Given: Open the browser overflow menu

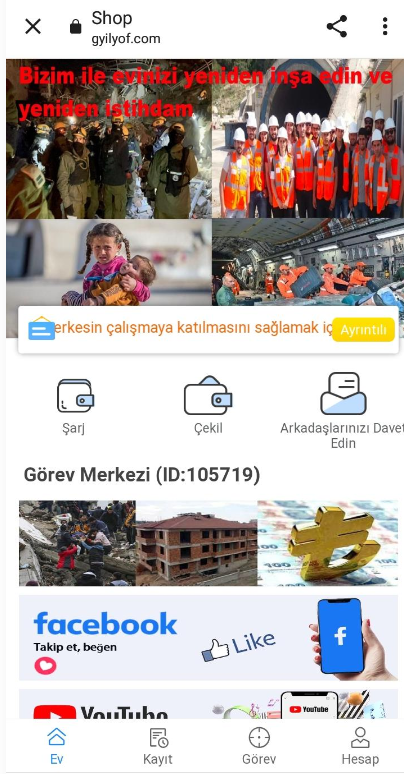Looking at the screenshot, I should 385,26.
